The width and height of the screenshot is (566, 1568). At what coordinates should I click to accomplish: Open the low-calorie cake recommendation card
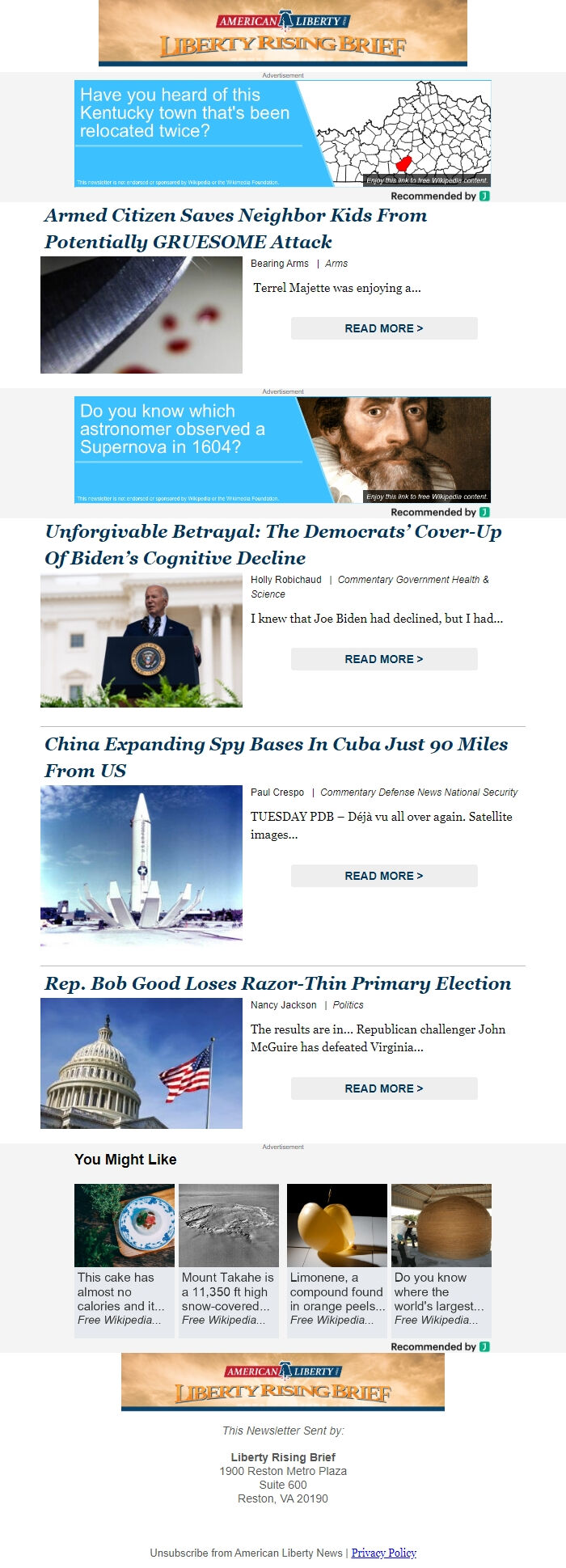tap(125, 1260)
